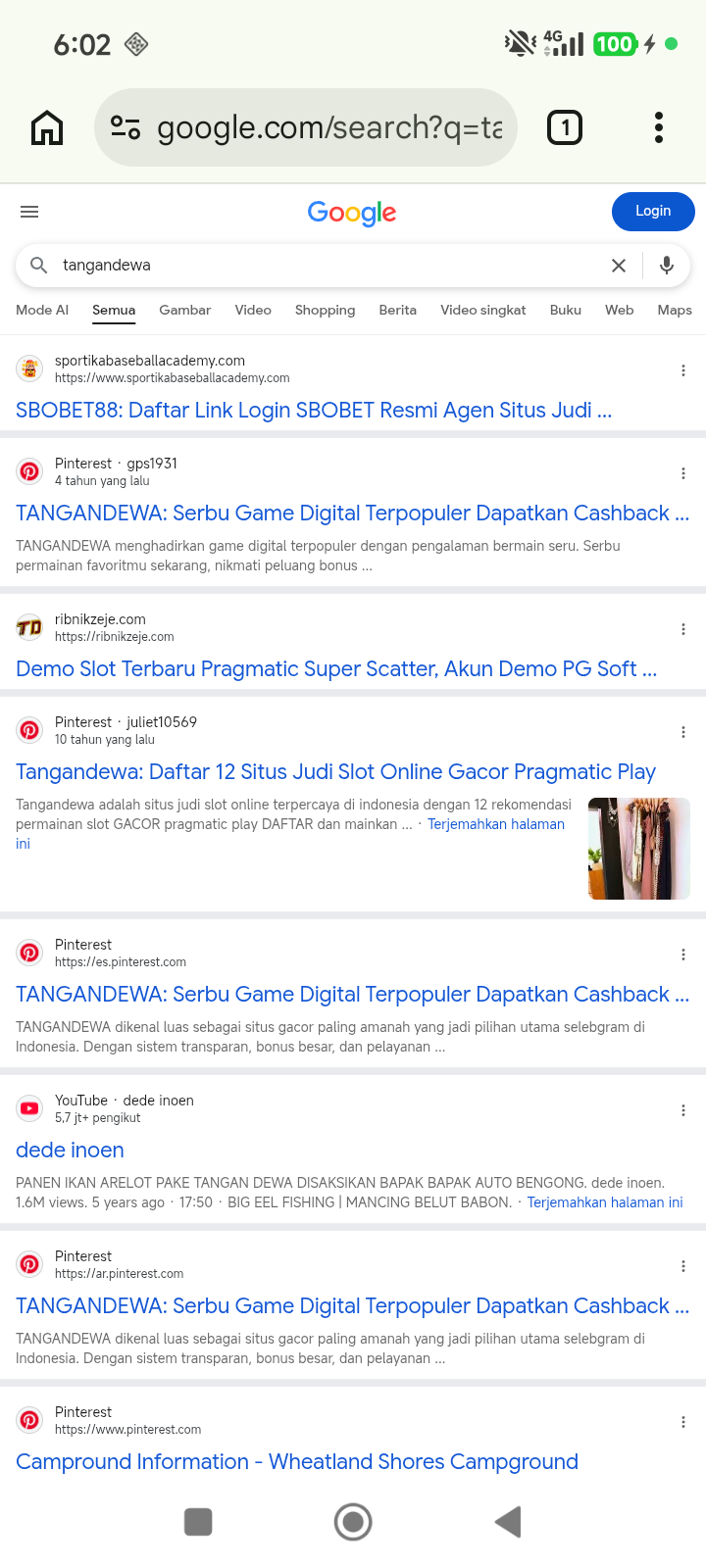
Task: Open the Google hamburger menu
Action: tap(29, 212)
